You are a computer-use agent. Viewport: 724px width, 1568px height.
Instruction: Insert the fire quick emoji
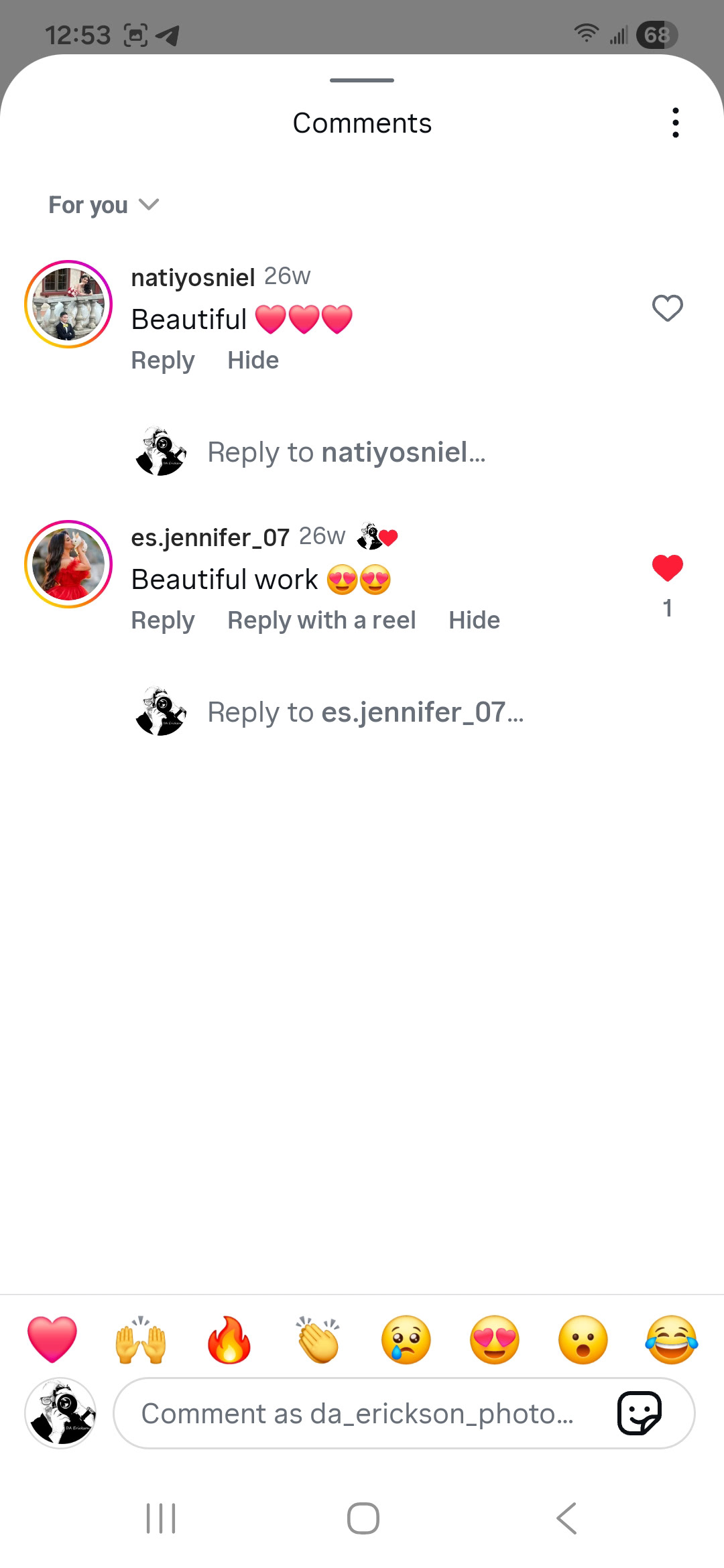(229, 1340)
